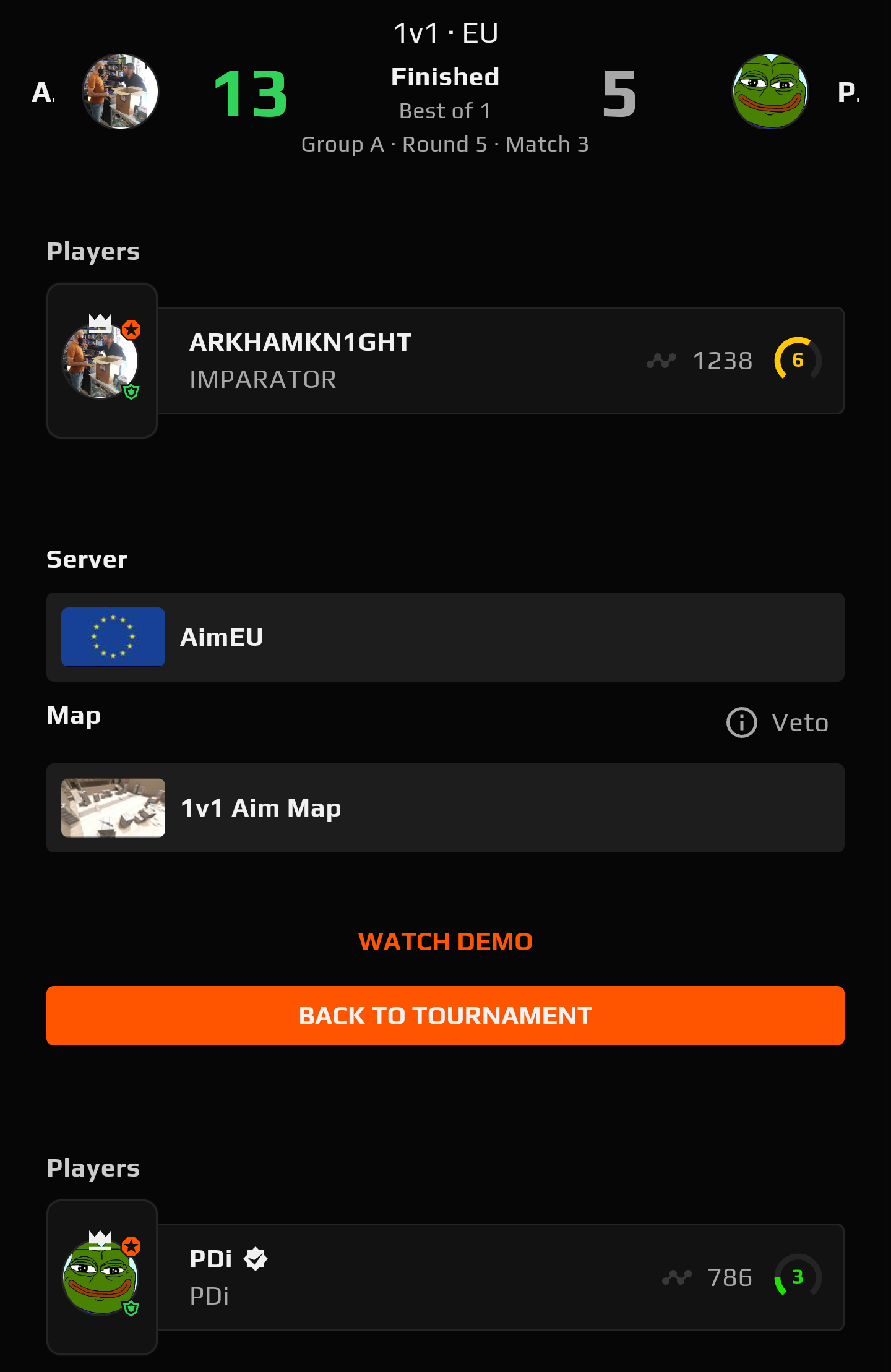Open ARKHAMKN1GHT player card
This screenshot has height=1372, width=891.
click(x=445, y=361)
